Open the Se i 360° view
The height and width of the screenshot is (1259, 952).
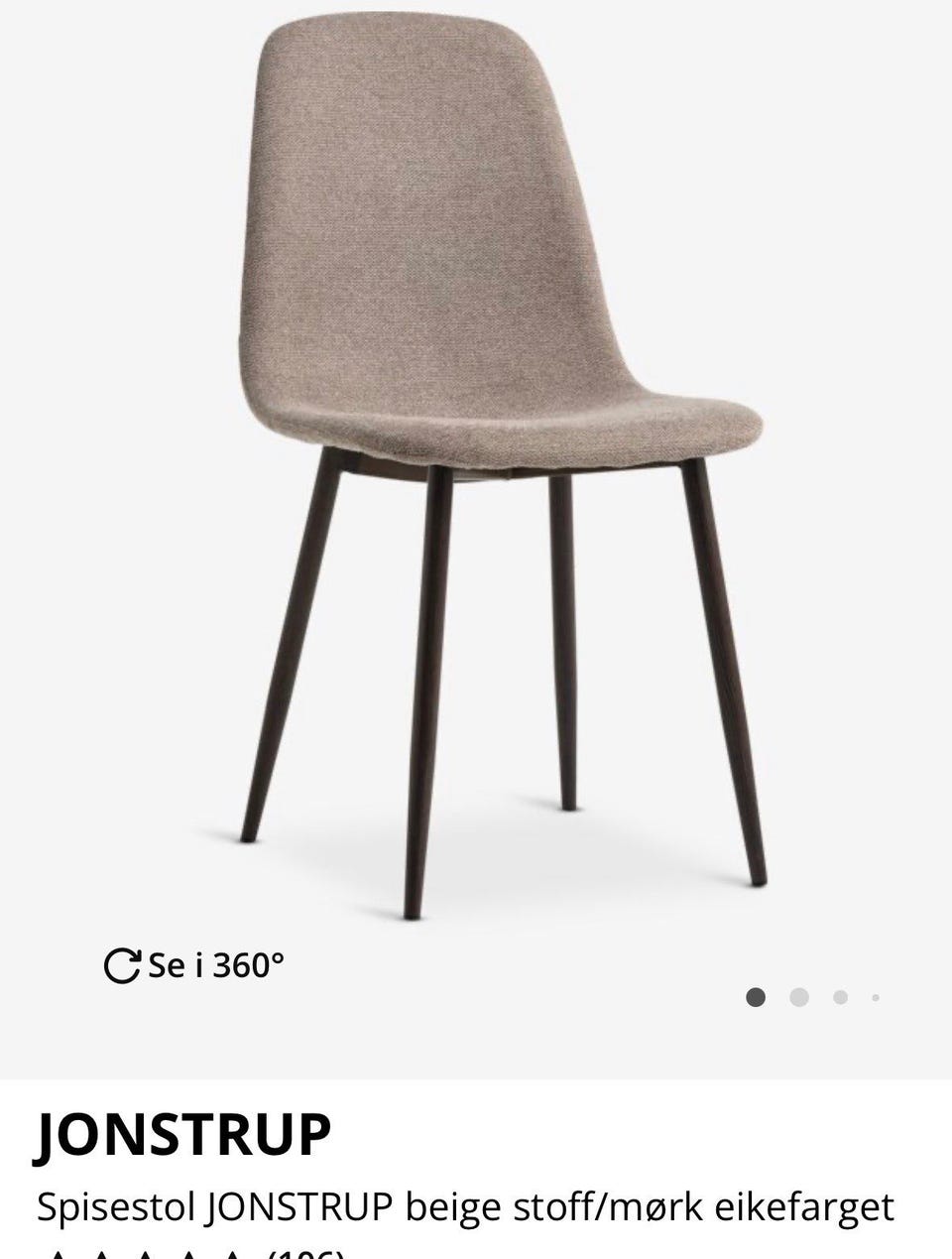coord(195,964)
